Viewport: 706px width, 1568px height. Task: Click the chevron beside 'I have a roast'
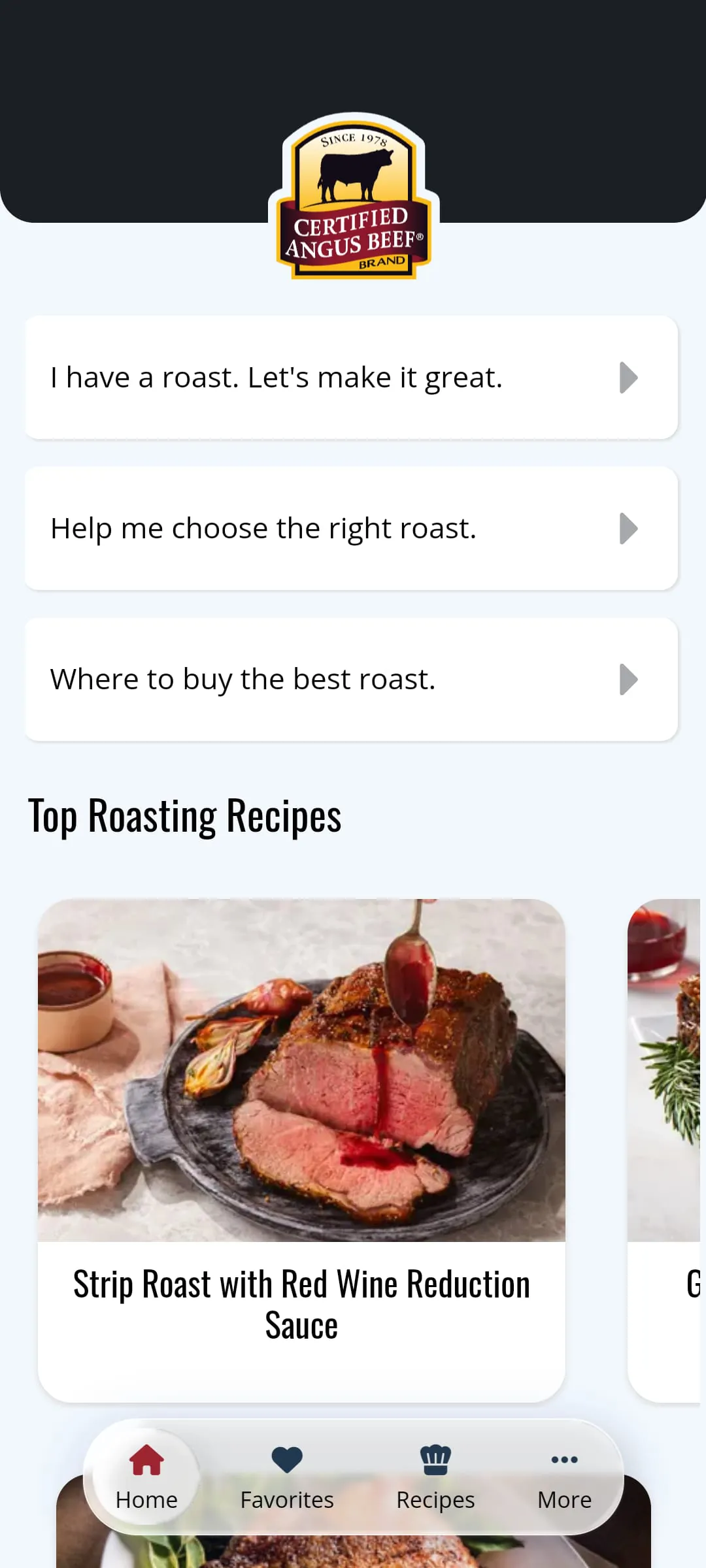629,377
